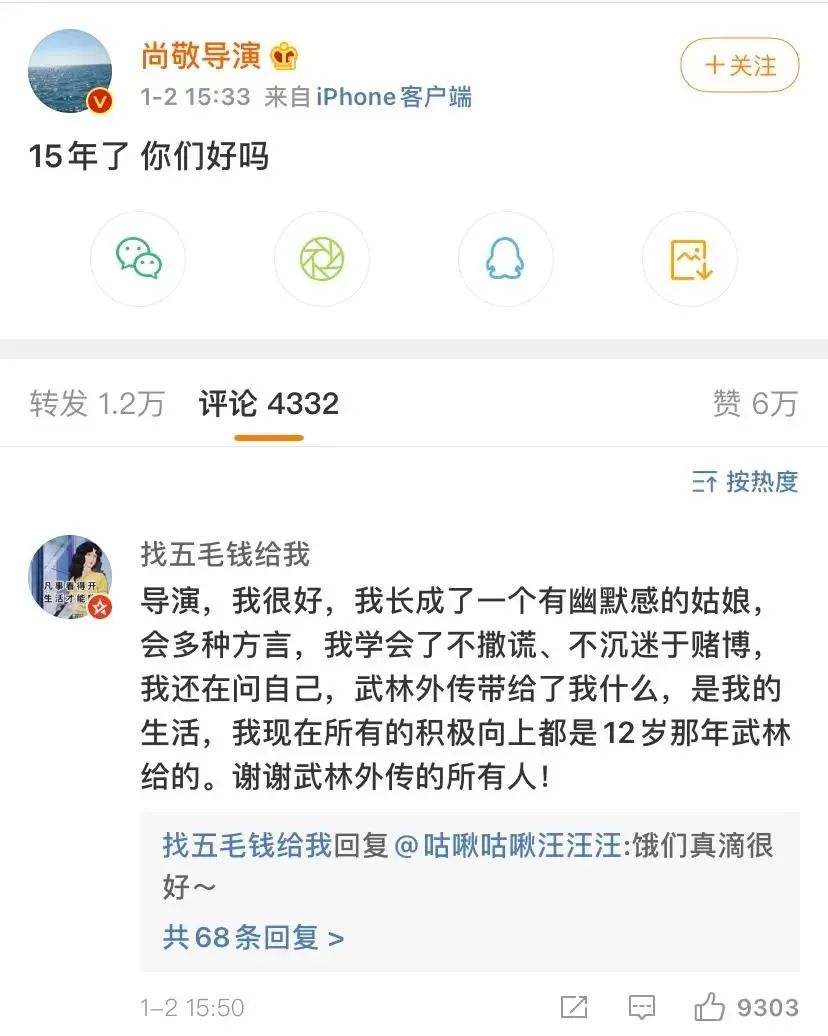Change comment sorting 按热度
Screen dimensions: 828x1036
745,482
